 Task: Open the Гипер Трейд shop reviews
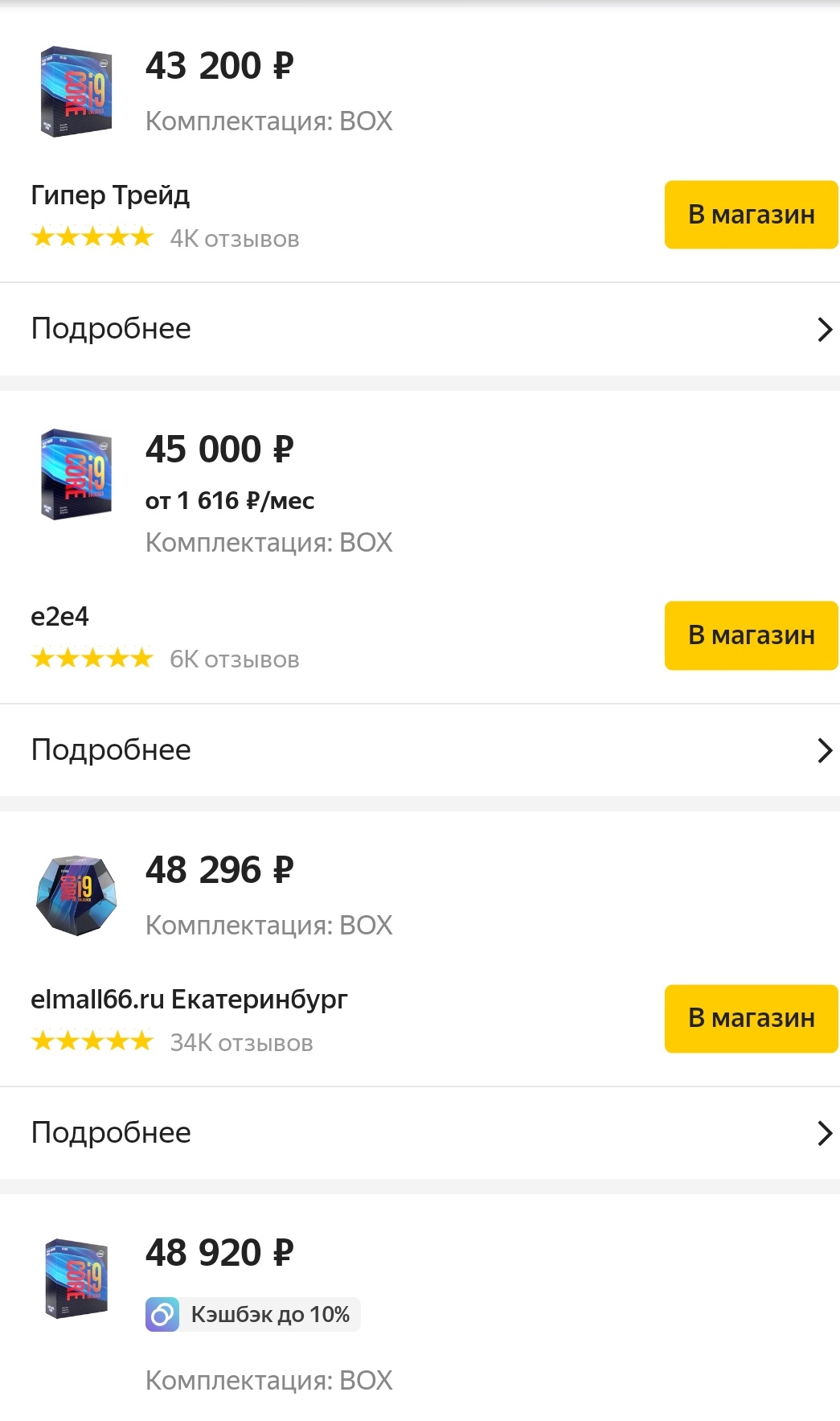(x=234, y=239)
